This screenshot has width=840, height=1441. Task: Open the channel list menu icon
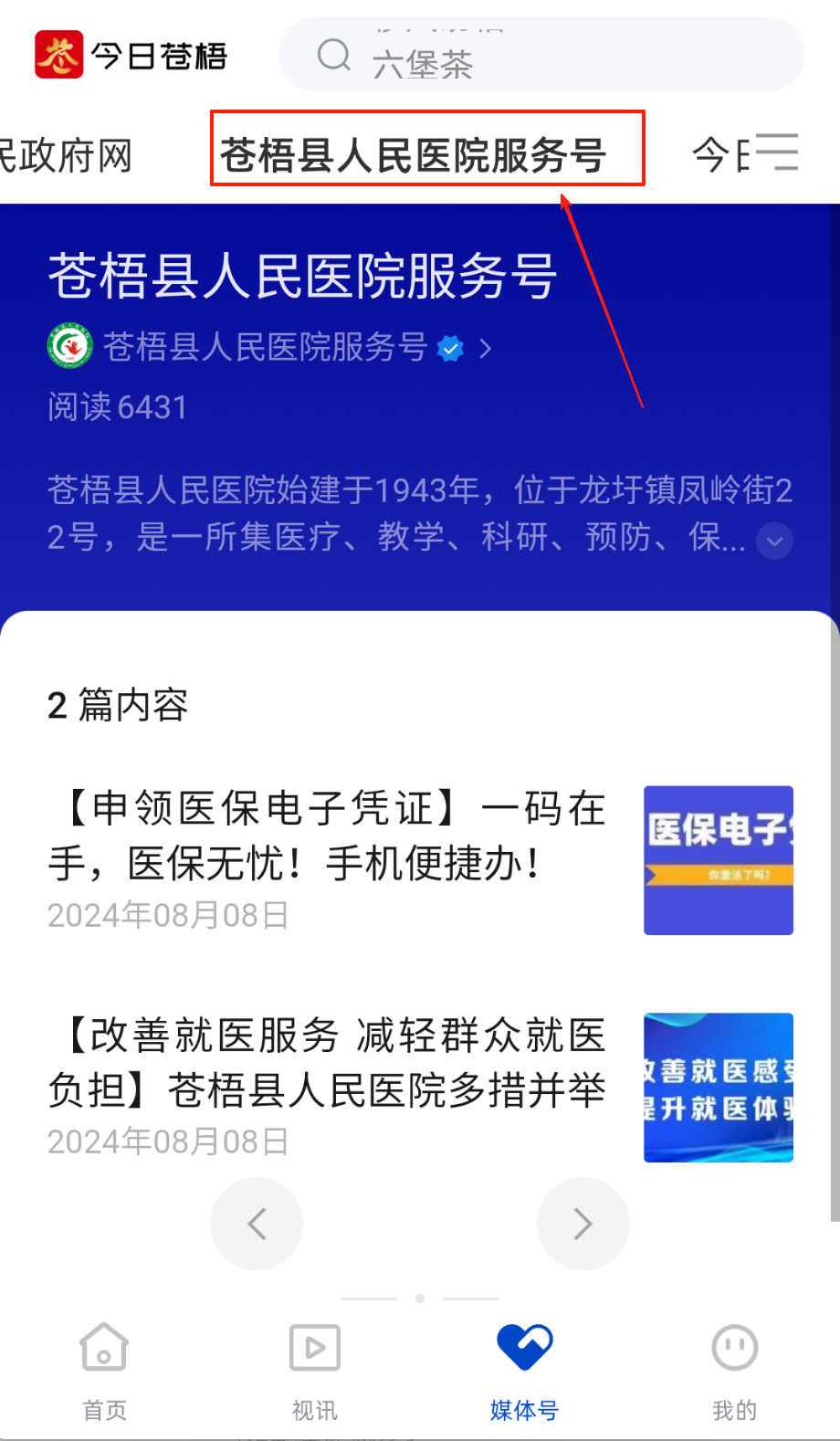(777, 153)
